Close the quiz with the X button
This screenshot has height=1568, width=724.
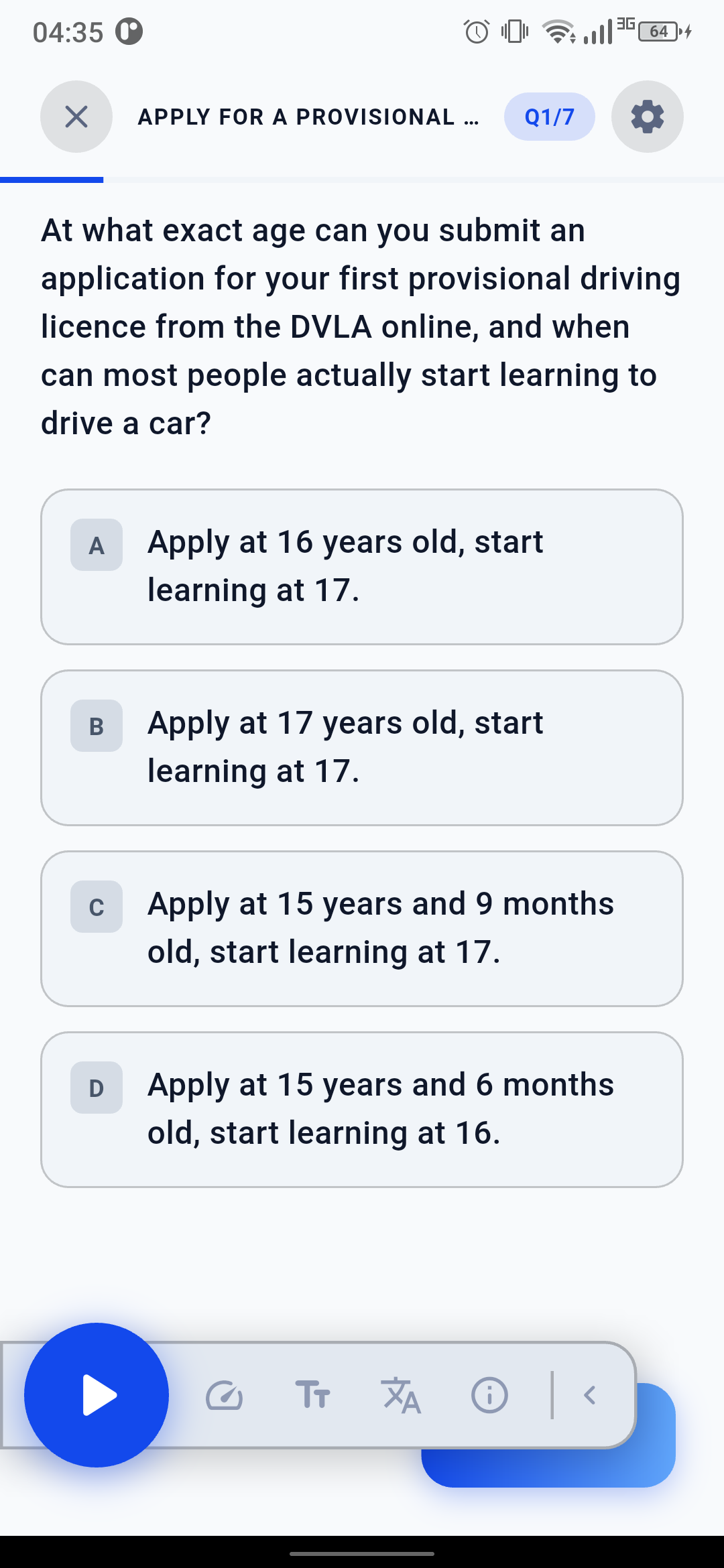(x=76, y=117)
